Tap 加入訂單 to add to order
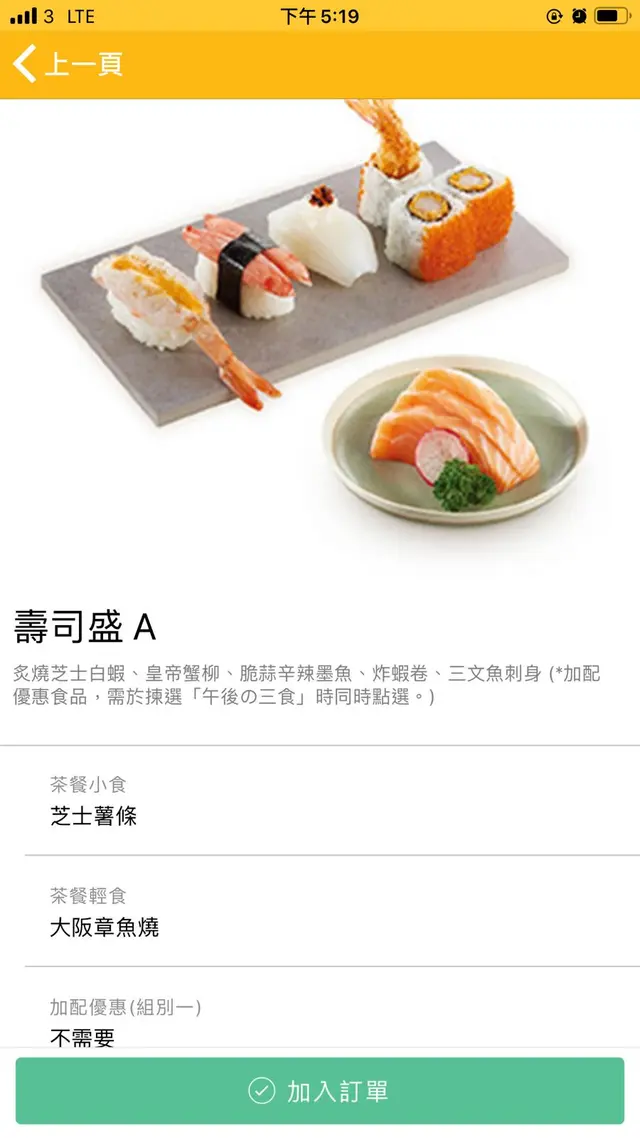Viewport: 640px width, 1138px height. point(320,1091)
